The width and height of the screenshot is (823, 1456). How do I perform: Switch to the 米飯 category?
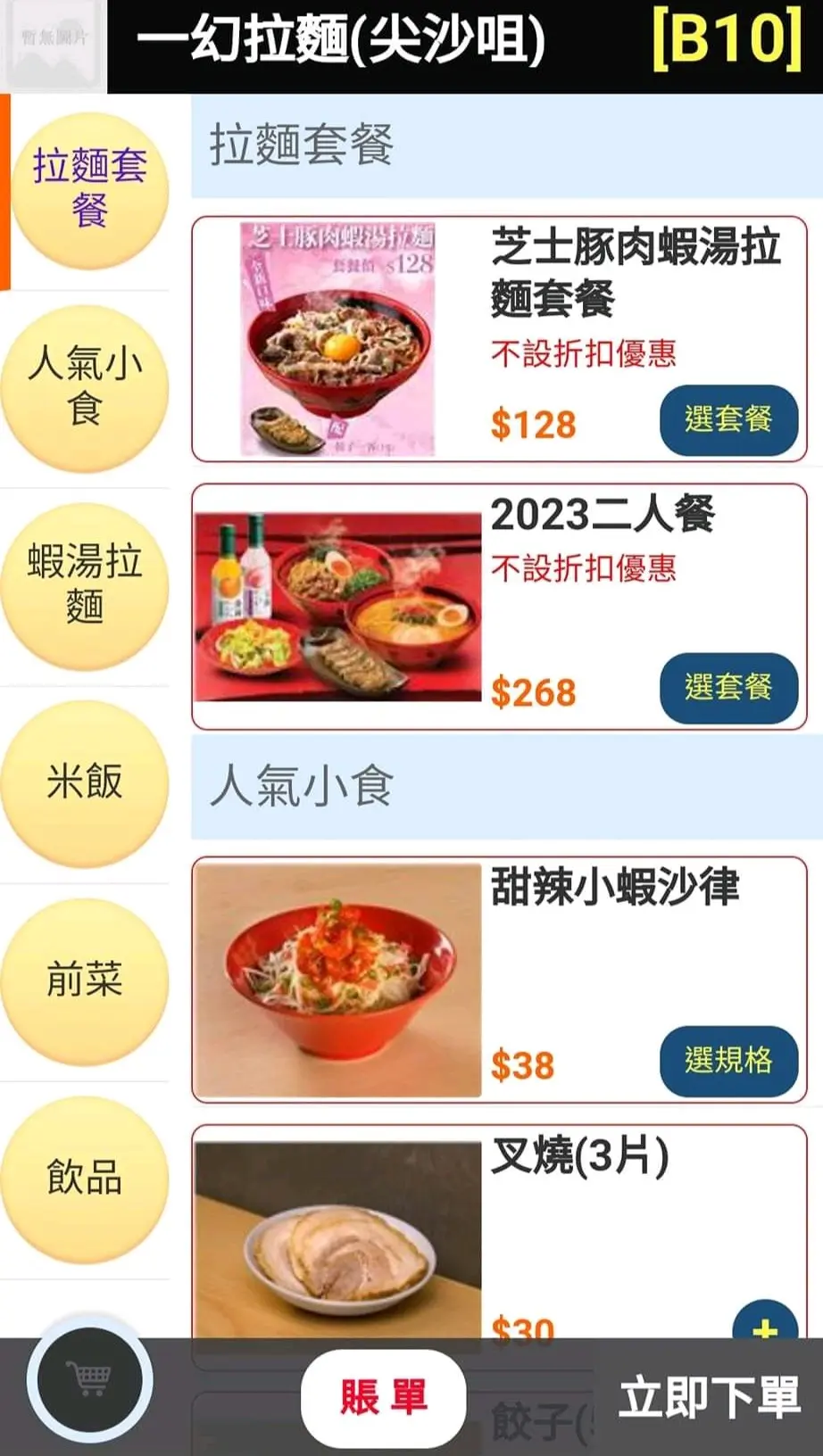tap(86, 783)
